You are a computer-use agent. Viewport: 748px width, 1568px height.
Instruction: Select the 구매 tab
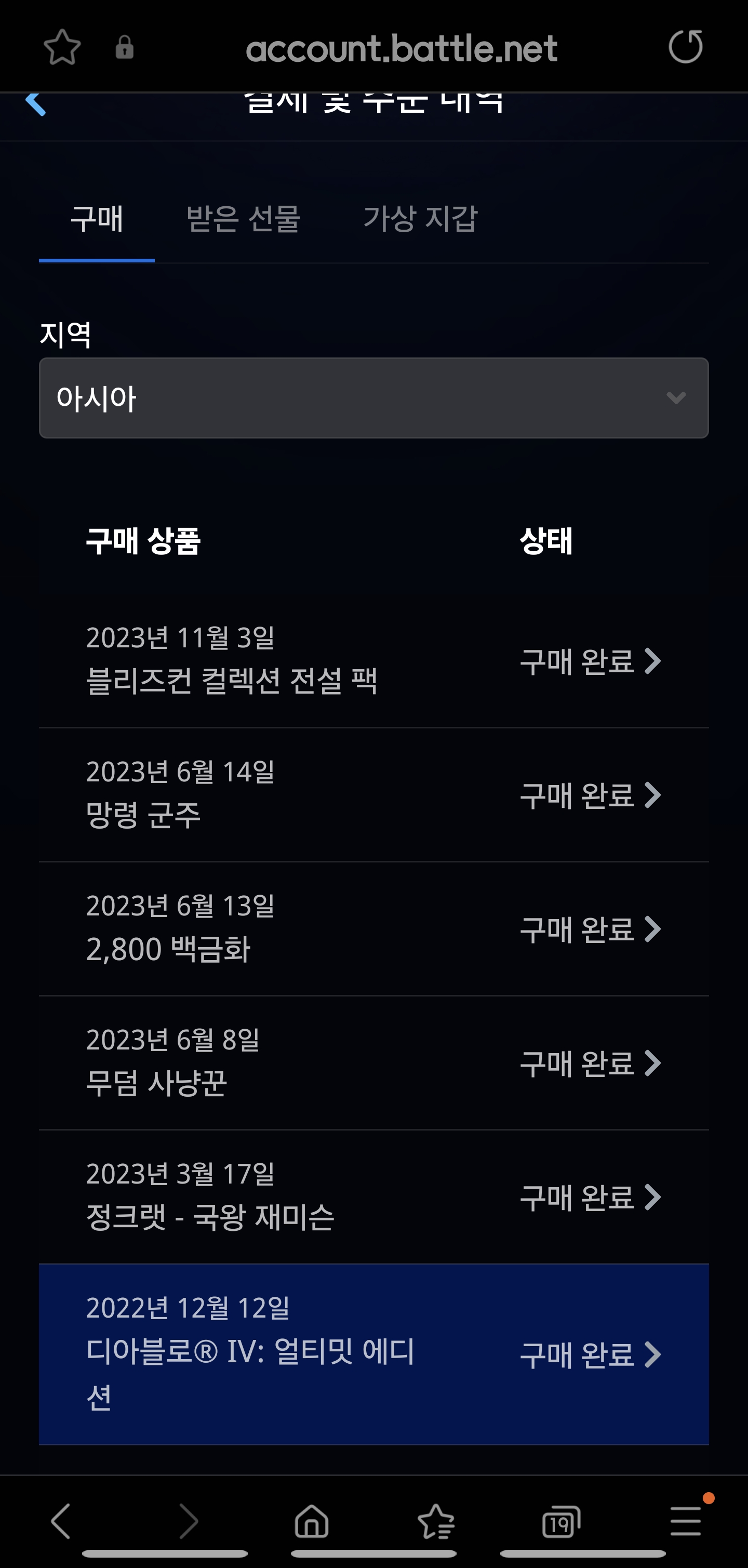click(97, 219)
